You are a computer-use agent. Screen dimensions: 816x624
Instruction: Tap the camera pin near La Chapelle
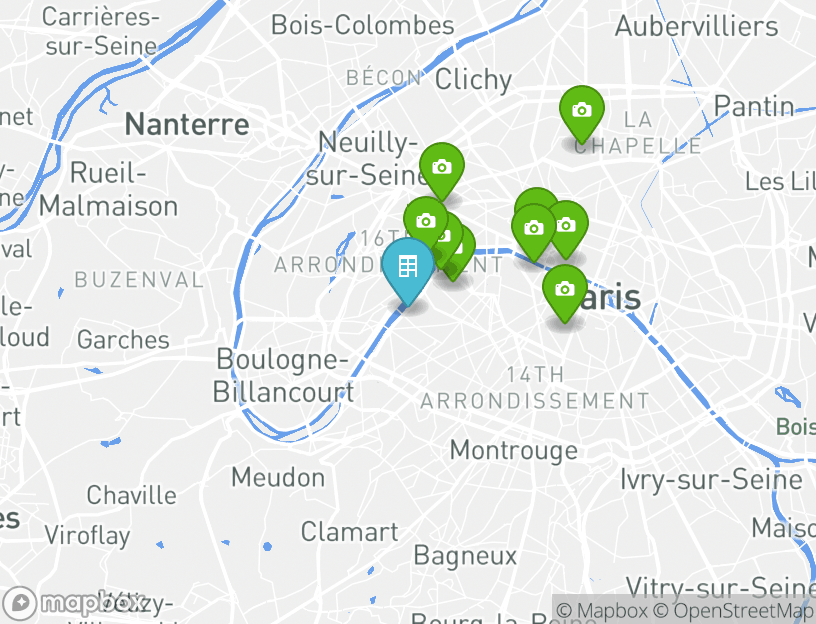(581, 111)
